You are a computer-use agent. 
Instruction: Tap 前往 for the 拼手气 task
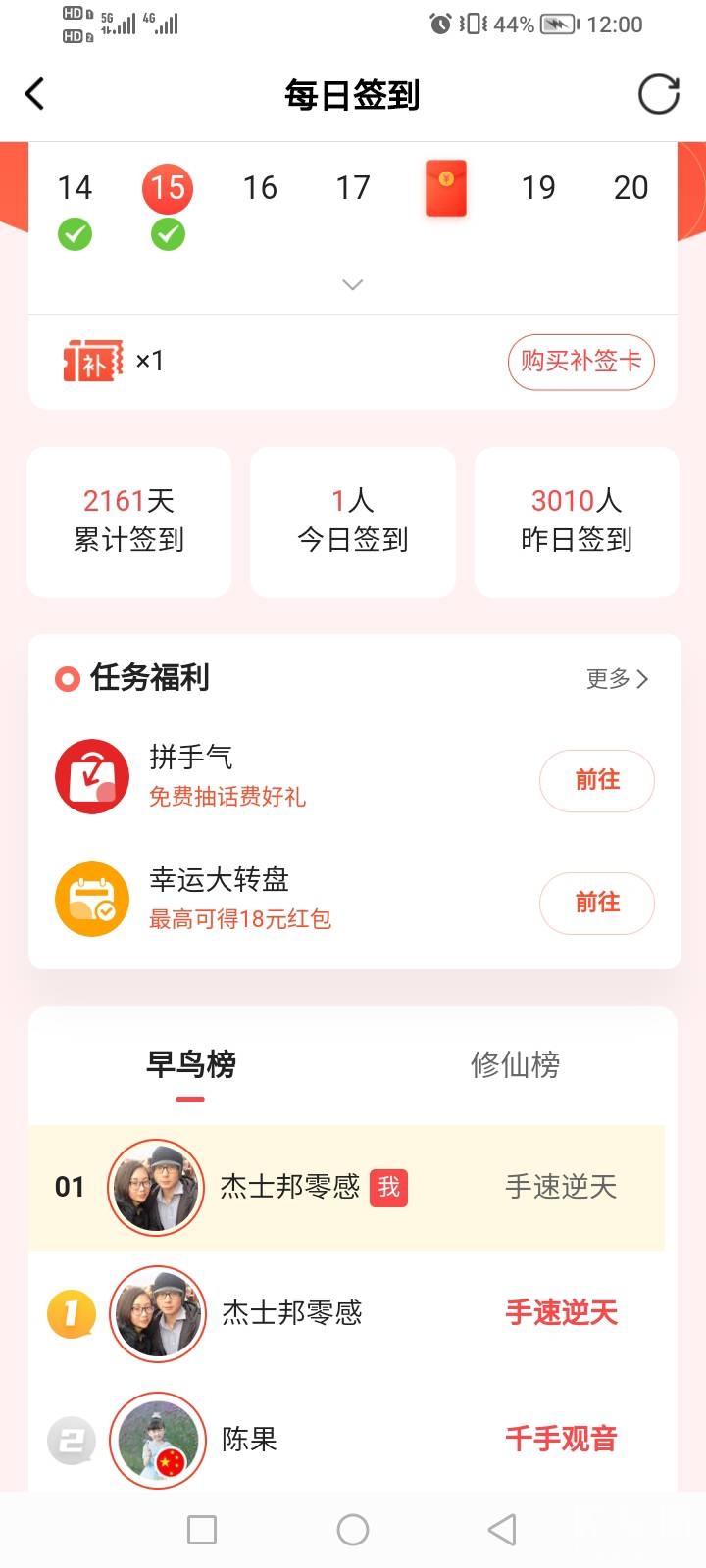point(596,780)
